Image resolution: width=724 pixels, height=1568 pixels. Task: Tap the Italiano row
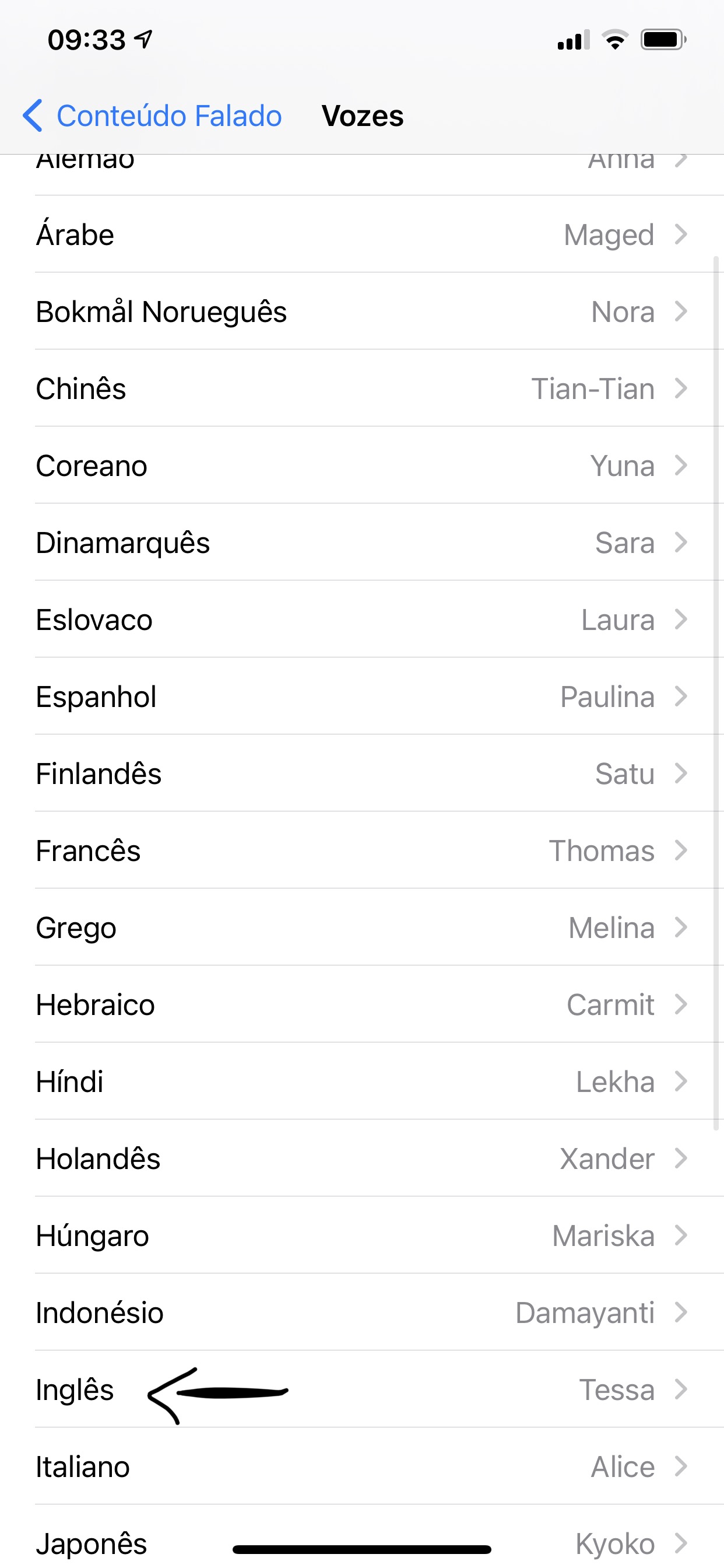click(361, 1466)
